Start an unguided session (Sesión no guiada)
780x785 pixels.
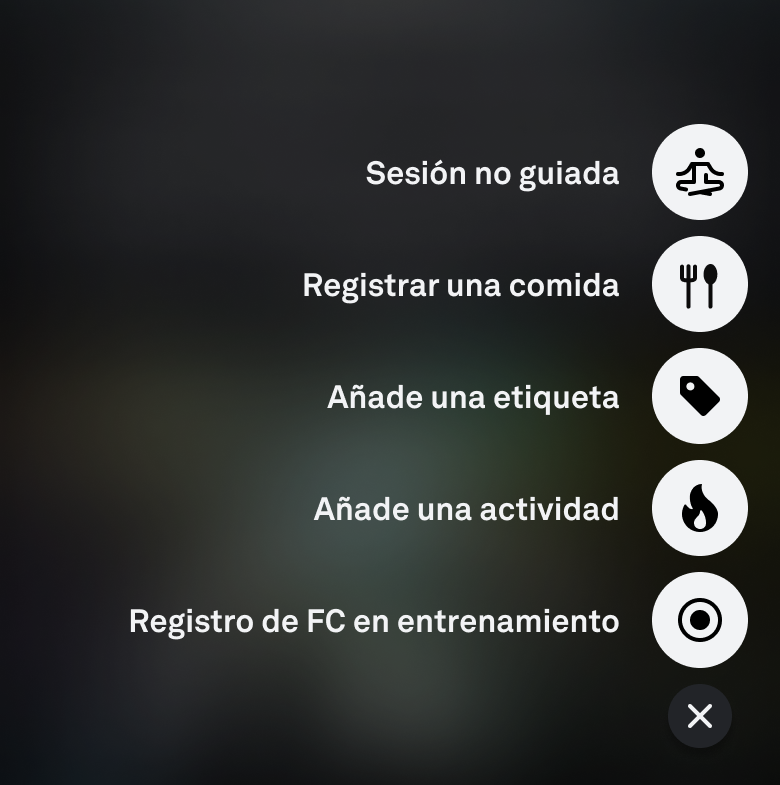pyautogui.click(x=699, y=172)
